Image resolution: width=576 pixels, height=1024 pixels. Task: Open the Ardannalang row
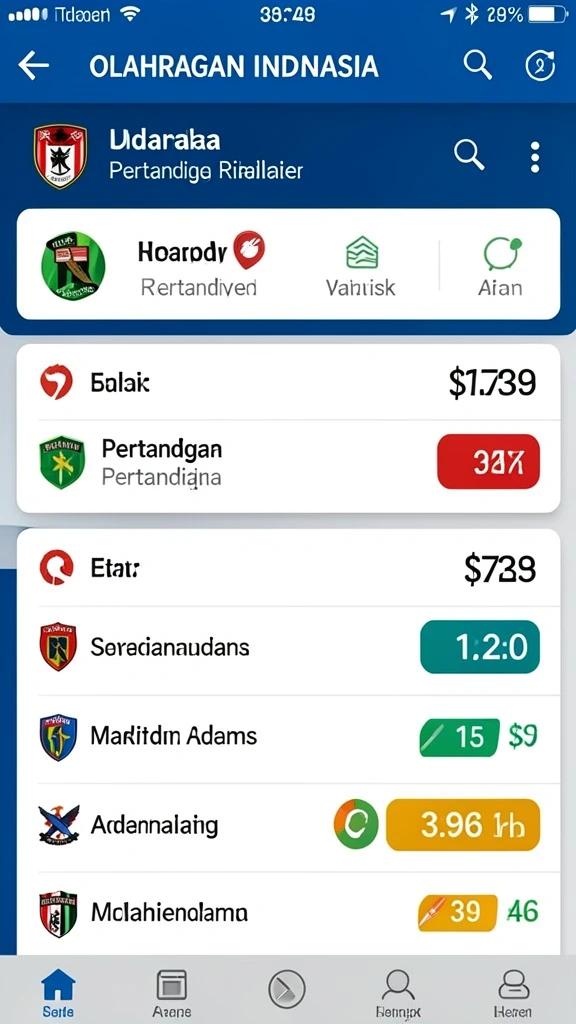tap(288, 825)
